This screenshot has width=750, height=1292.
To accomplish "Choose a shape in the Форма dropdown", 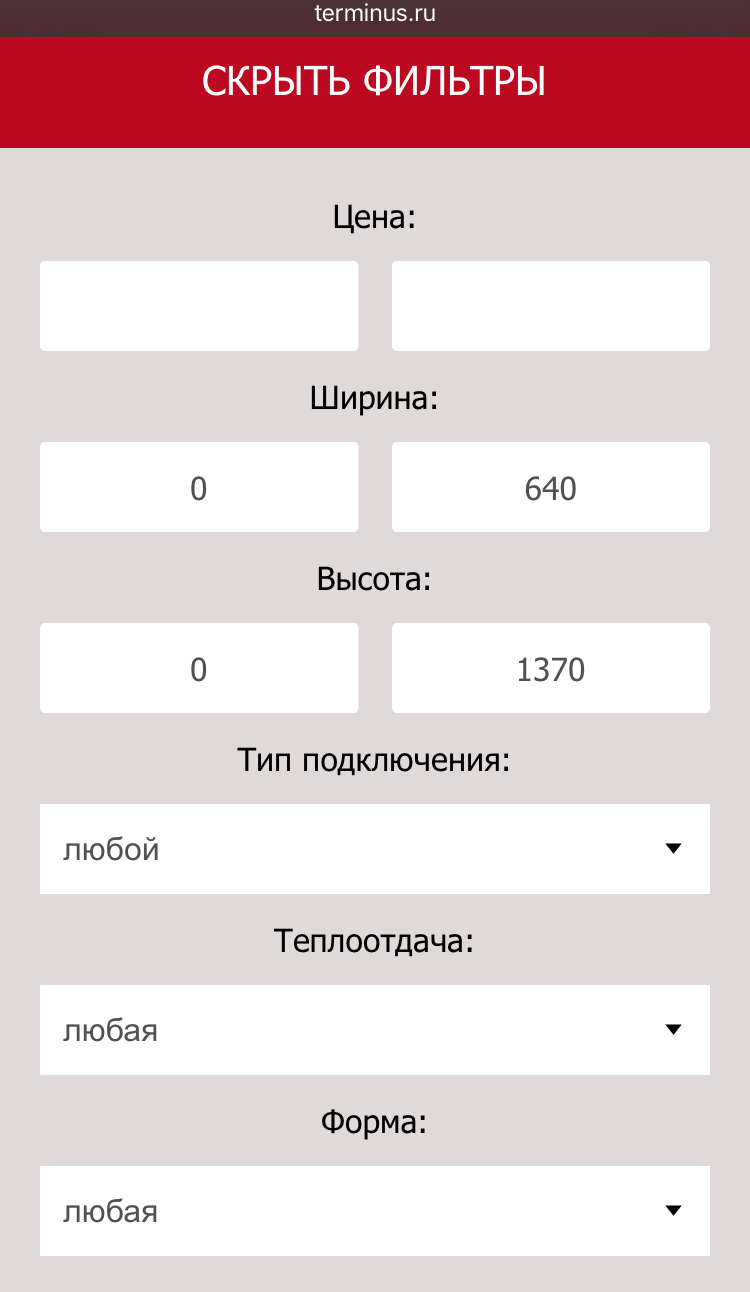I will tap(375, 1211).
